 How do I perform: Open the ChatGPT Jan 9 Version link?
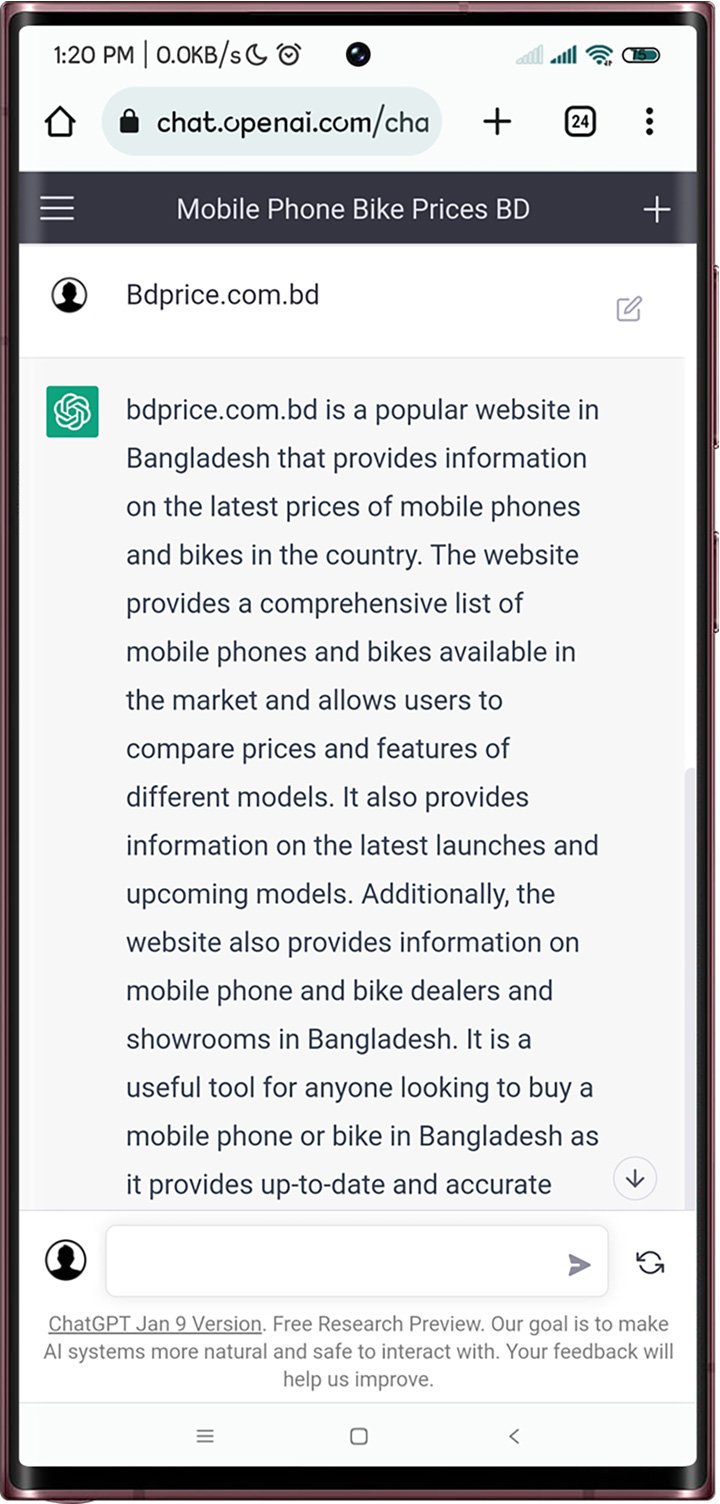(x=155, y=1323)
